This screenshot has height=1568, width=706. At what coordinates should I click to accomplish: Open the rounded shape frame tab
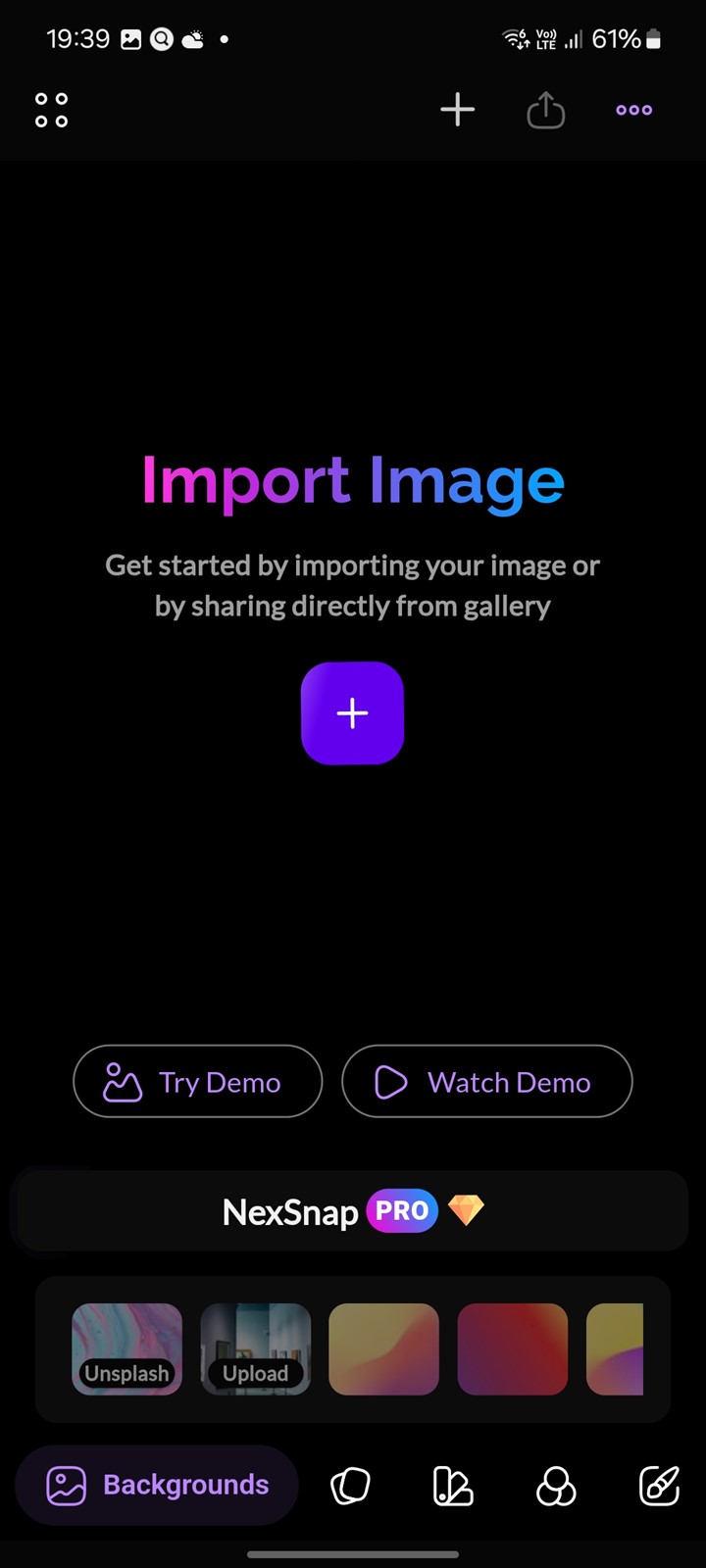(x=350, y=1486)
